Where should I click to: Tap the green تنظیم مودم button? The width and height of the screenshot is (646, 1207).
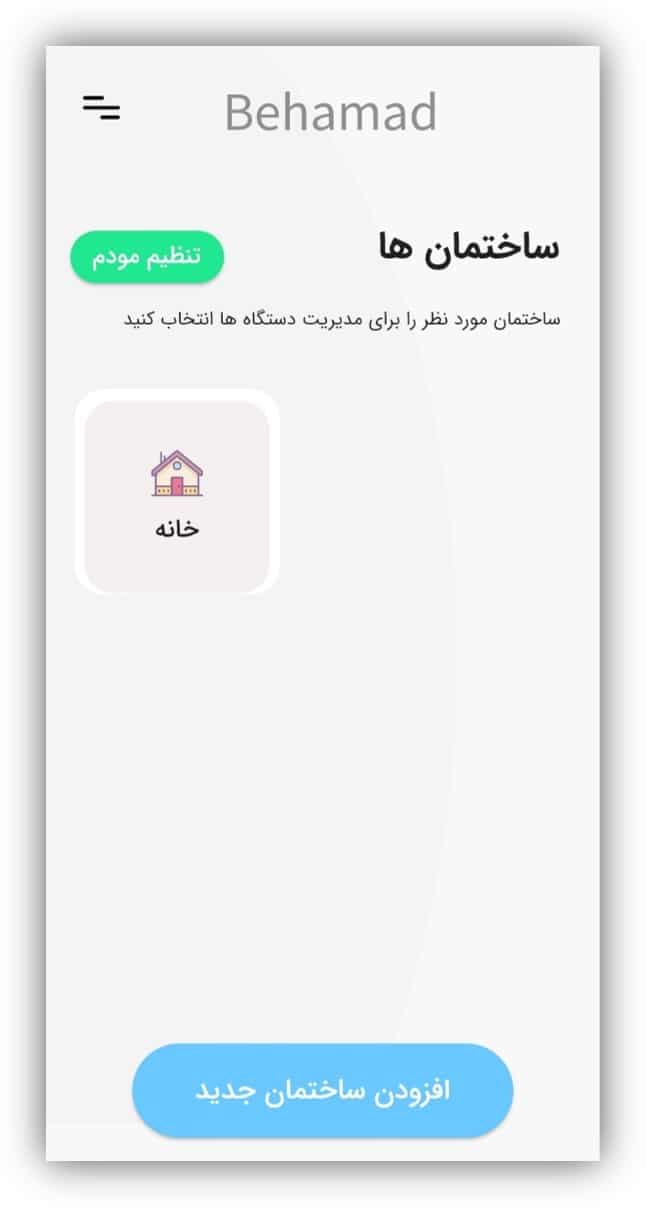coord(147,256)
